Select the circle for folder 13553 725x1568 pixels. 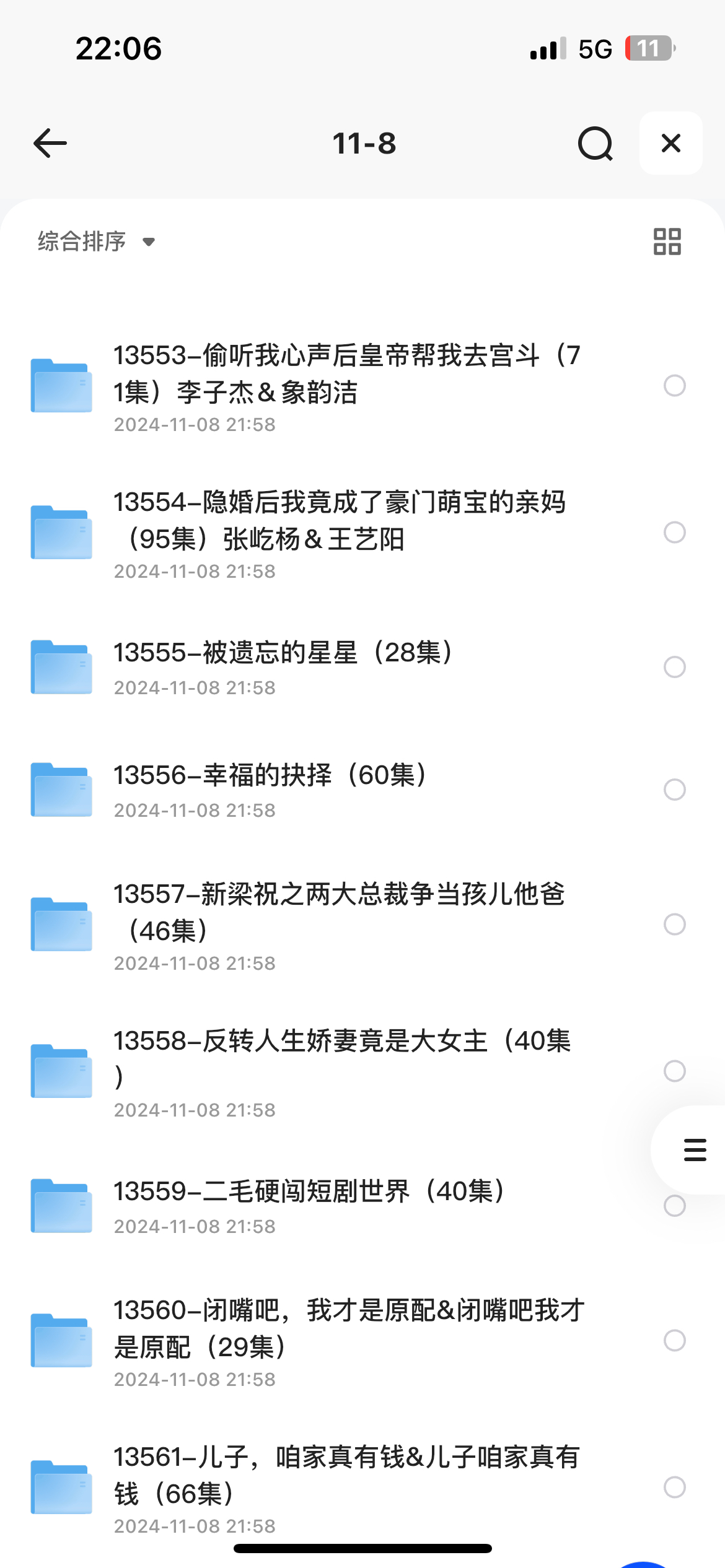674,386
